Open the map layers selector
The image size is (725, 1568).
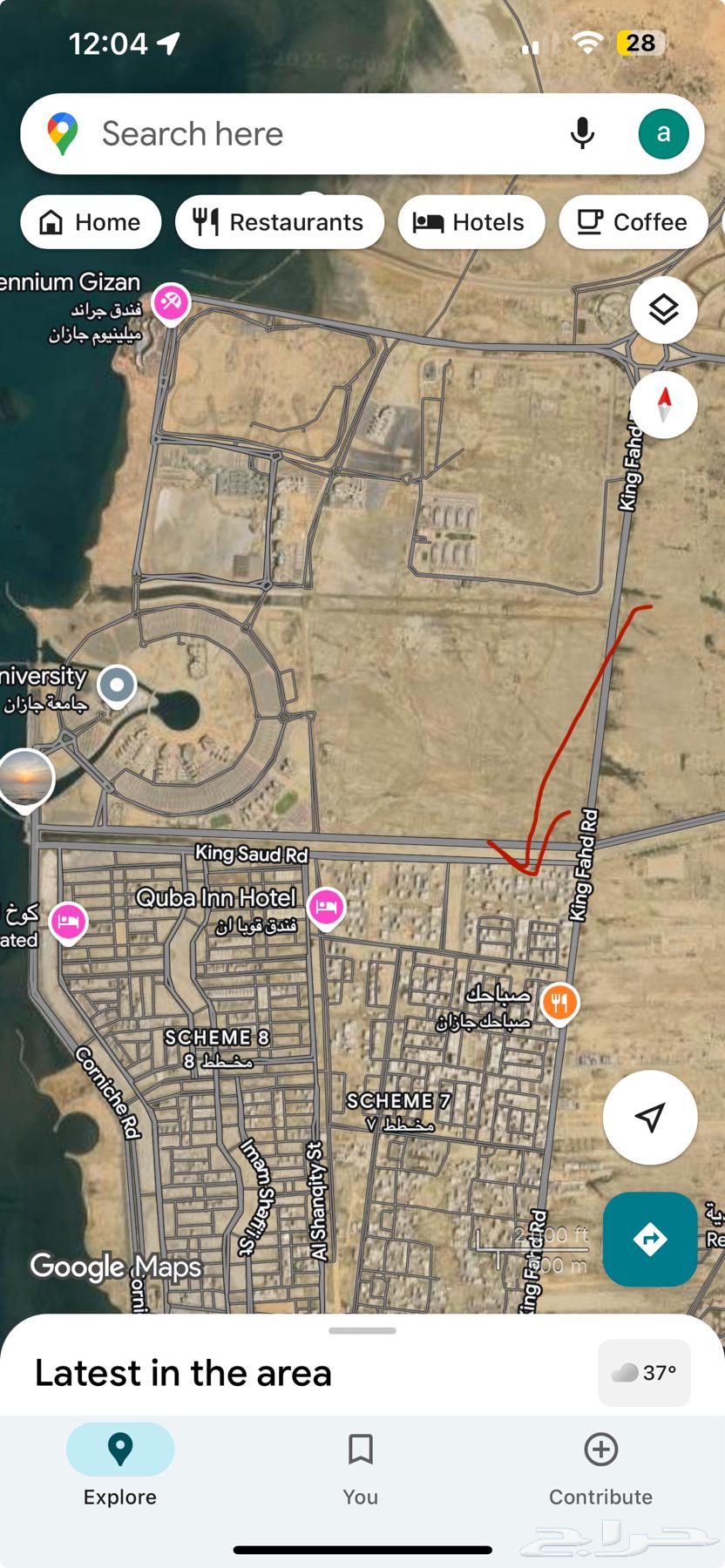point(663,309)
